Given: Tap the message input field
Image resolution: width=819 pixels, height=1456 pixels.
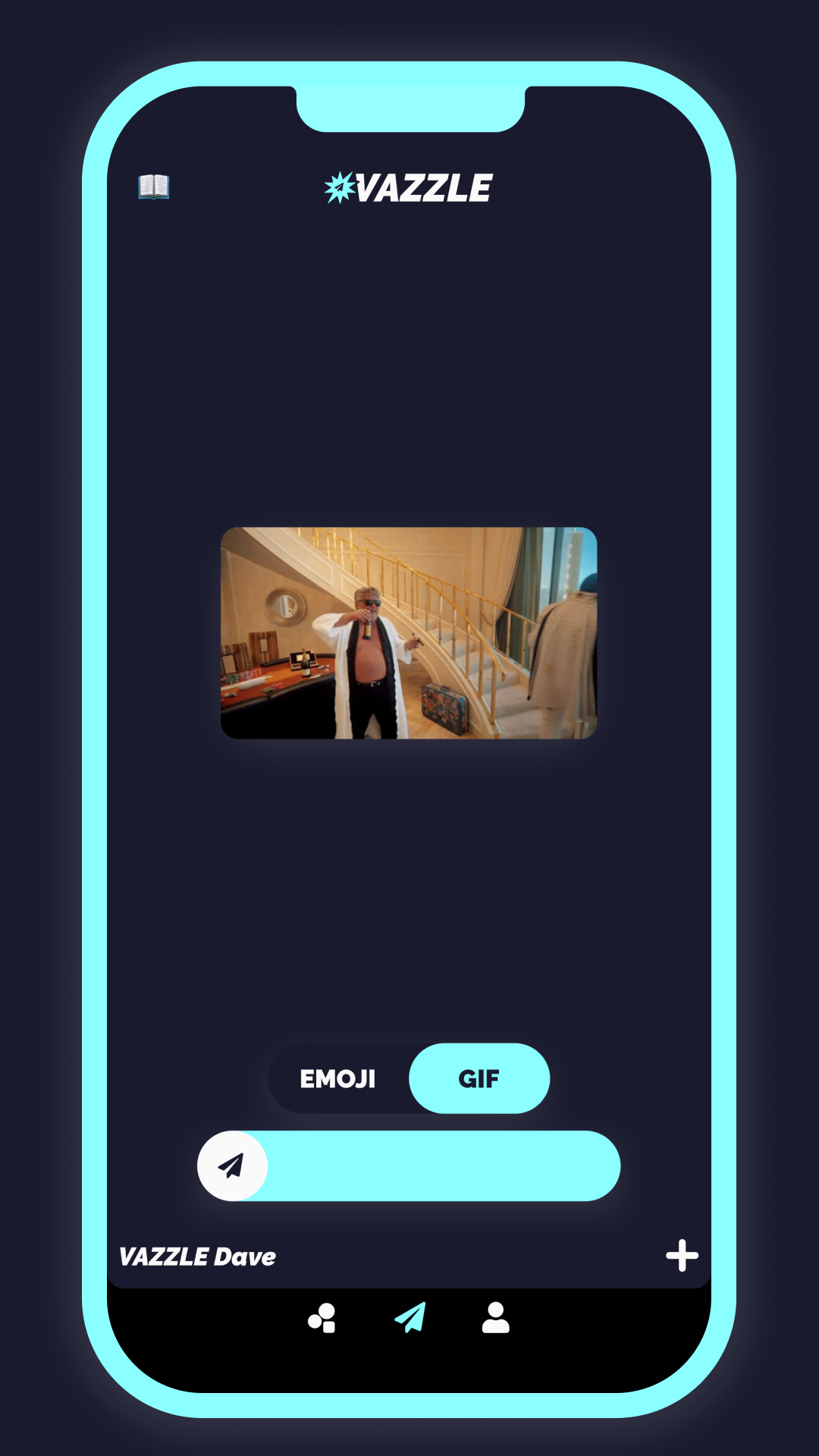Looking at the screenshot, I should point(442,1166).
